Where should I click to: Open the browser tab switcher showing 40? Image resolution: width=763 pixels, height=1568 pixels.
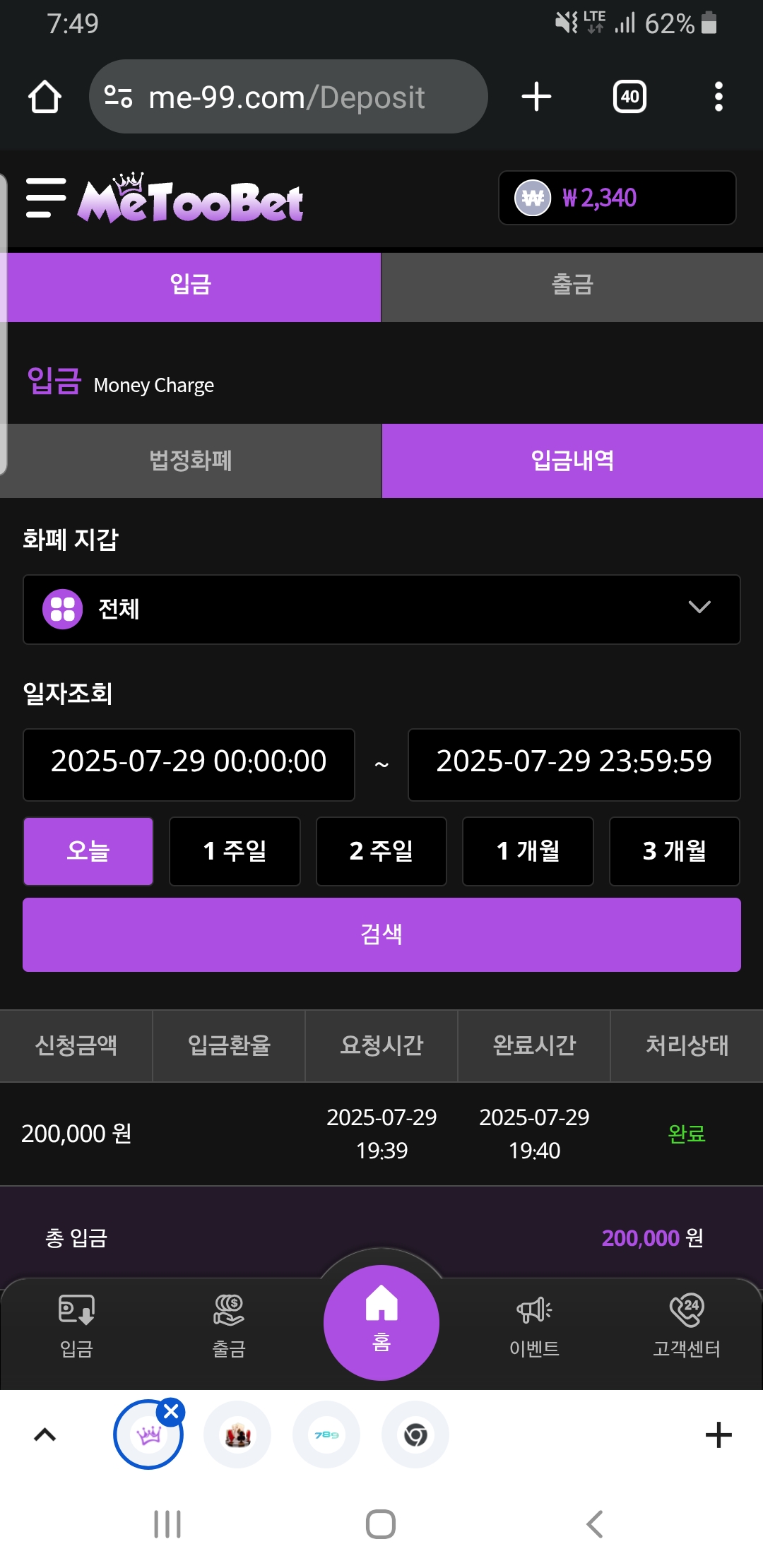tap(629, 97)
